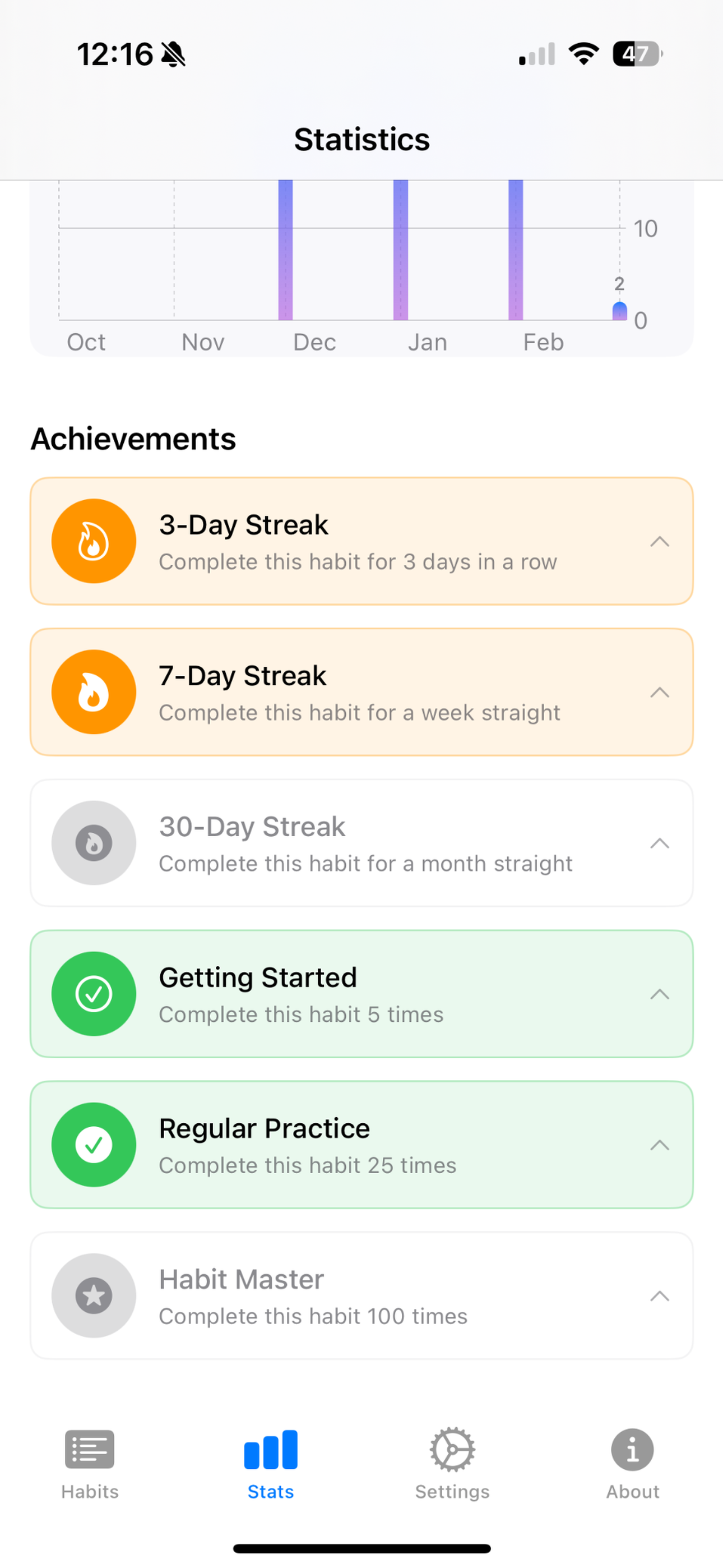Tap the Getting Started checkmark icon
Viewport: 723px width, 1568px height.
(x=94, y=993)
